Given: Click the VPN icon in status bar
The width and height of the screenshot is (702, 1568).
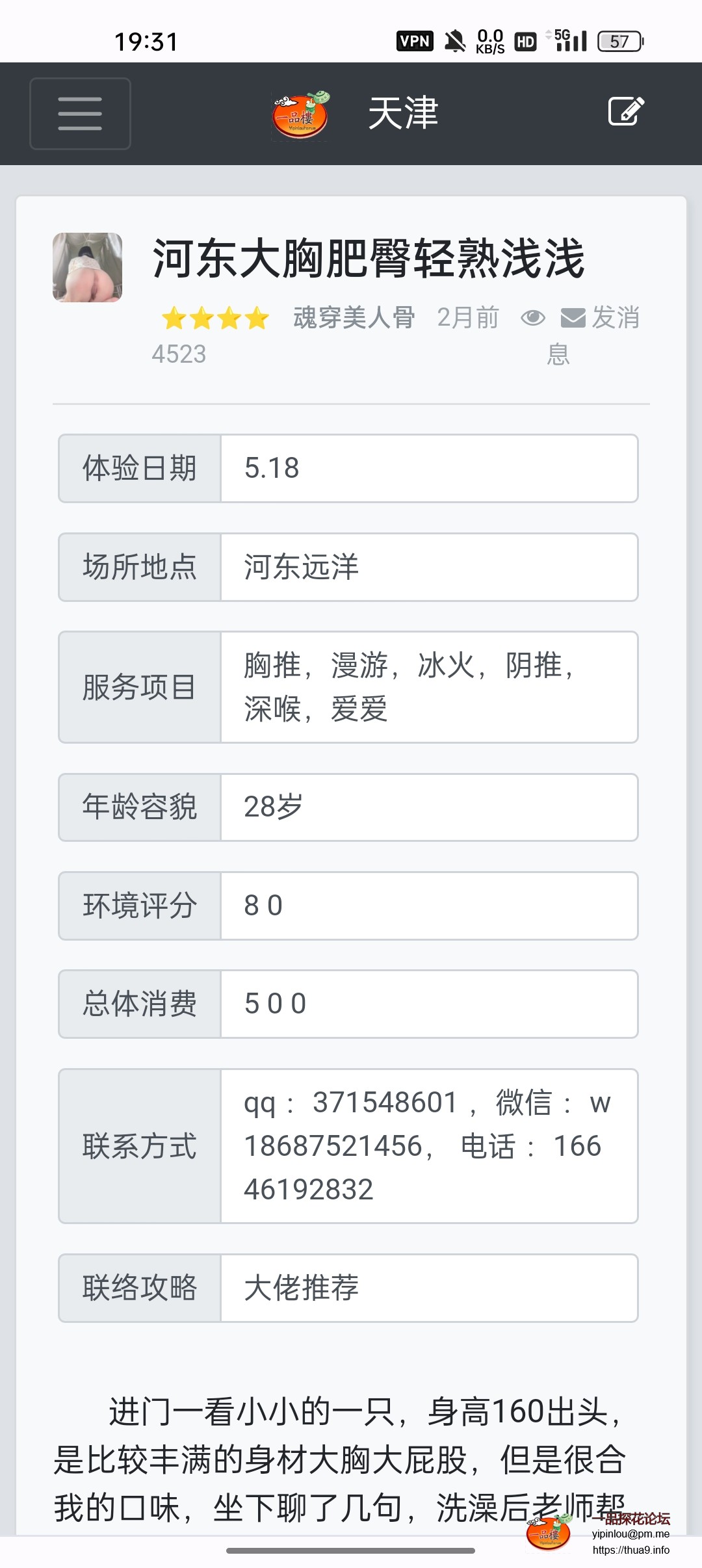Looking at the screenshot, I should [x=414, y=41].
